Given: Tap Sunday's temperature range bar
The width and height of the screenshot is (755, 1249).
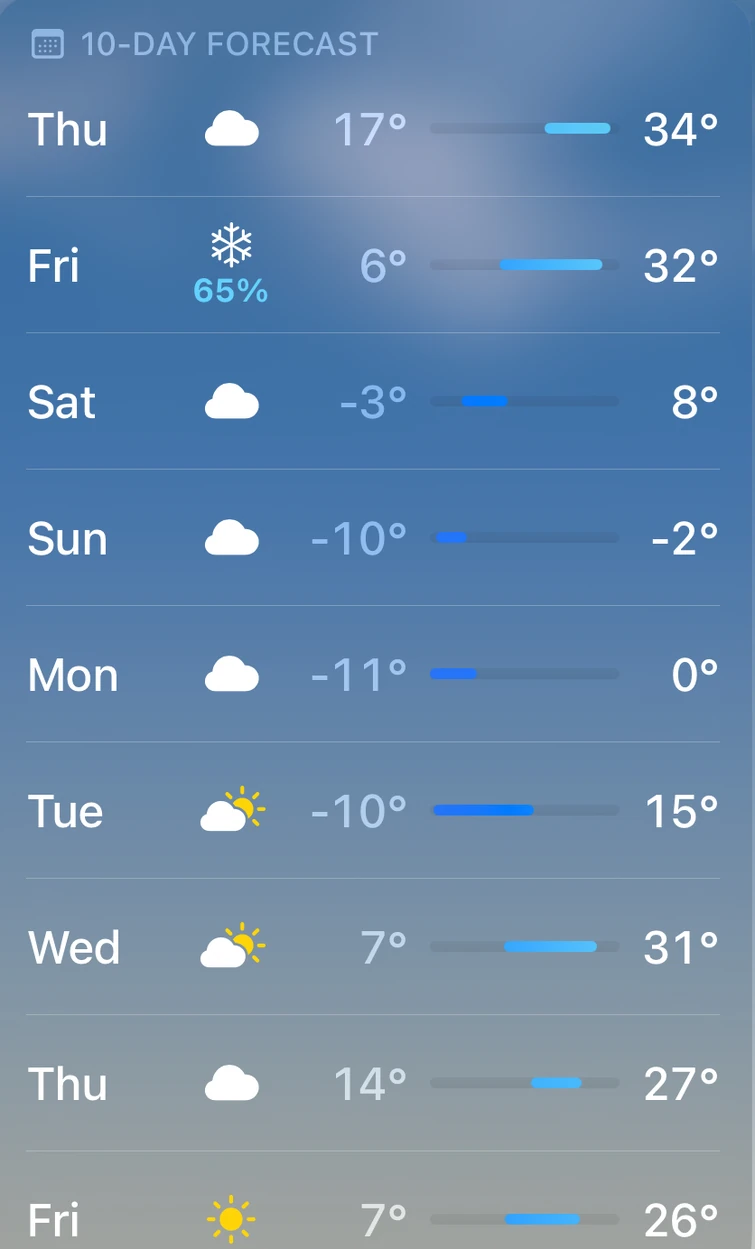Looking at the screenshot, I should click(524, 538).
